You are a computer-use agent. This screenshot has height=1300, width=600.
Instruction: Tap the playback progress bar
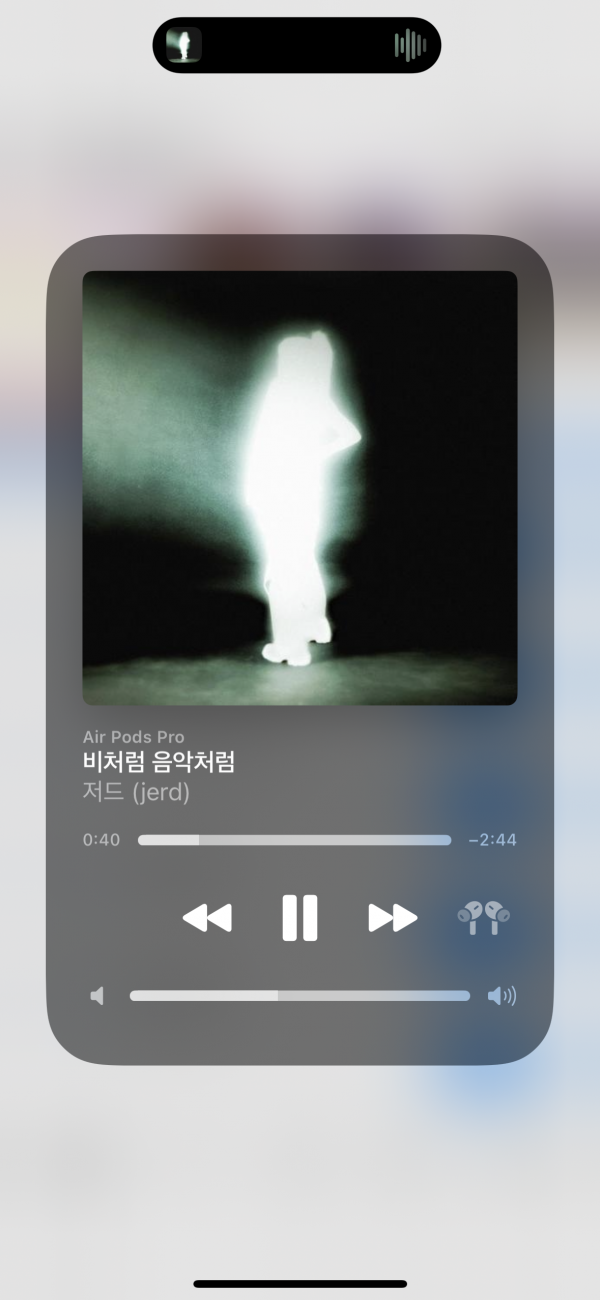point(294,840)
